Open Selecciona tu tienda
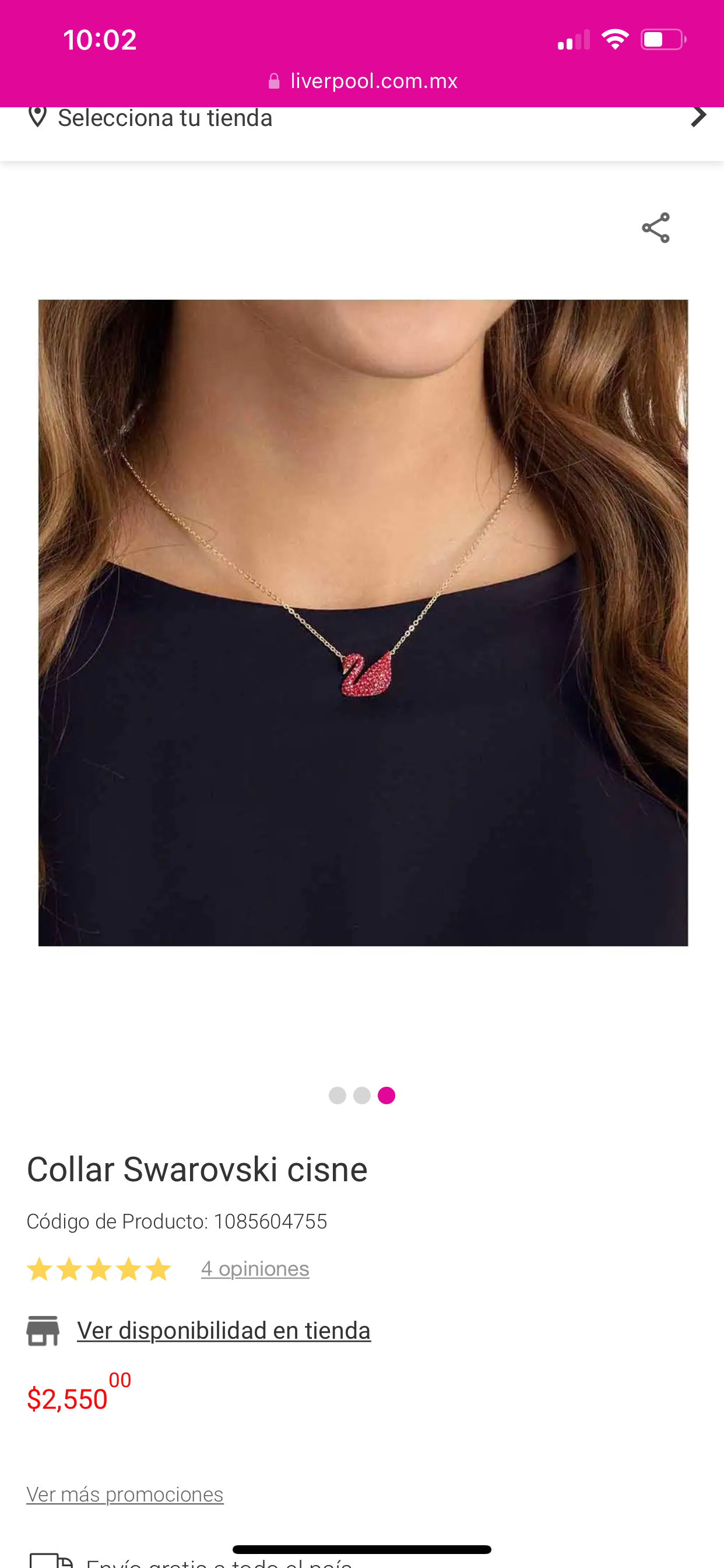The height and width of the screenshot is (1568, 724). [x=164, y=117]
